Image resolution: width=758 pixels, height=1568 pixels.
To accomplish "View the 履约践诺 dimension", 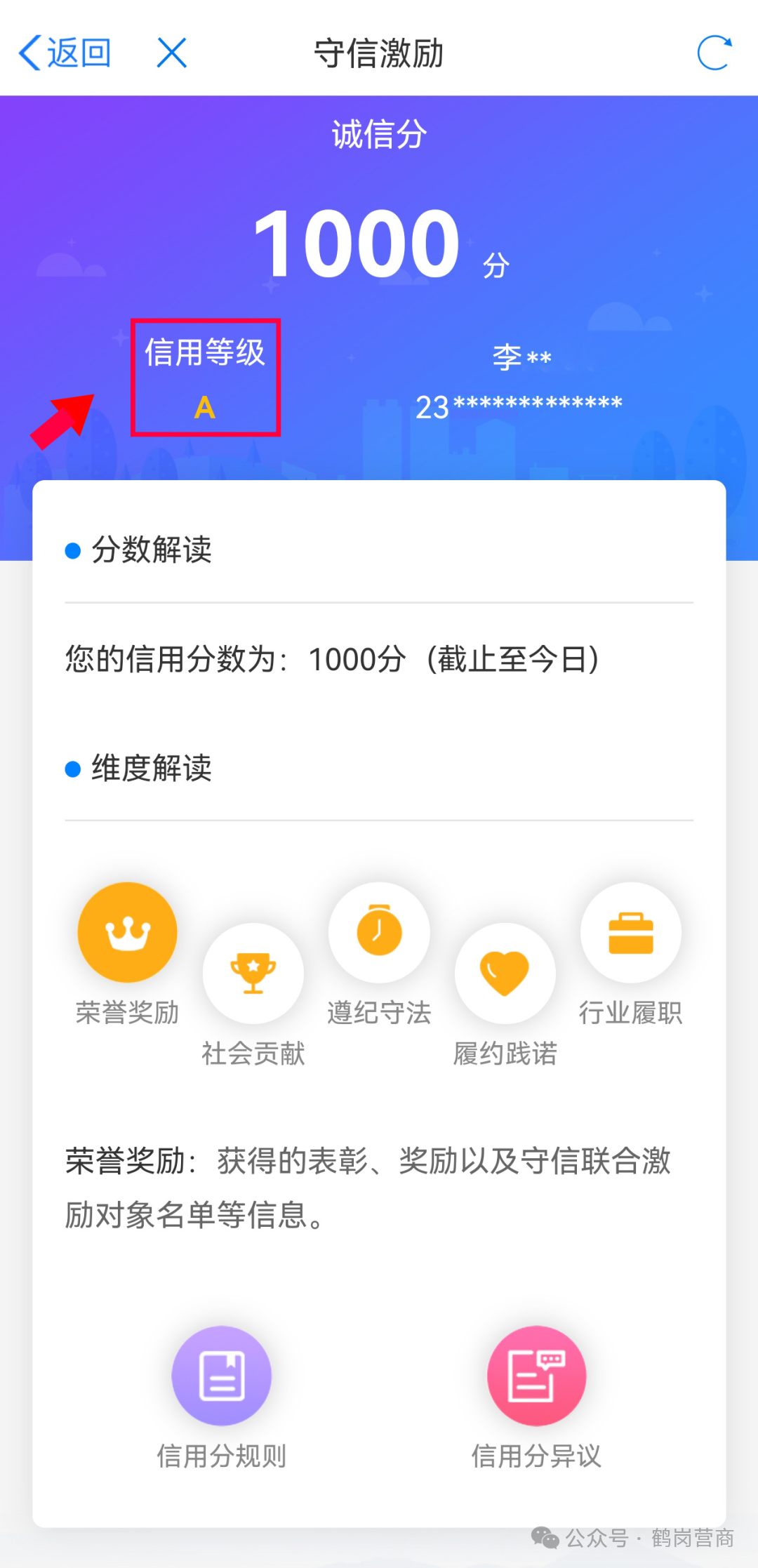I will (505, 973).
